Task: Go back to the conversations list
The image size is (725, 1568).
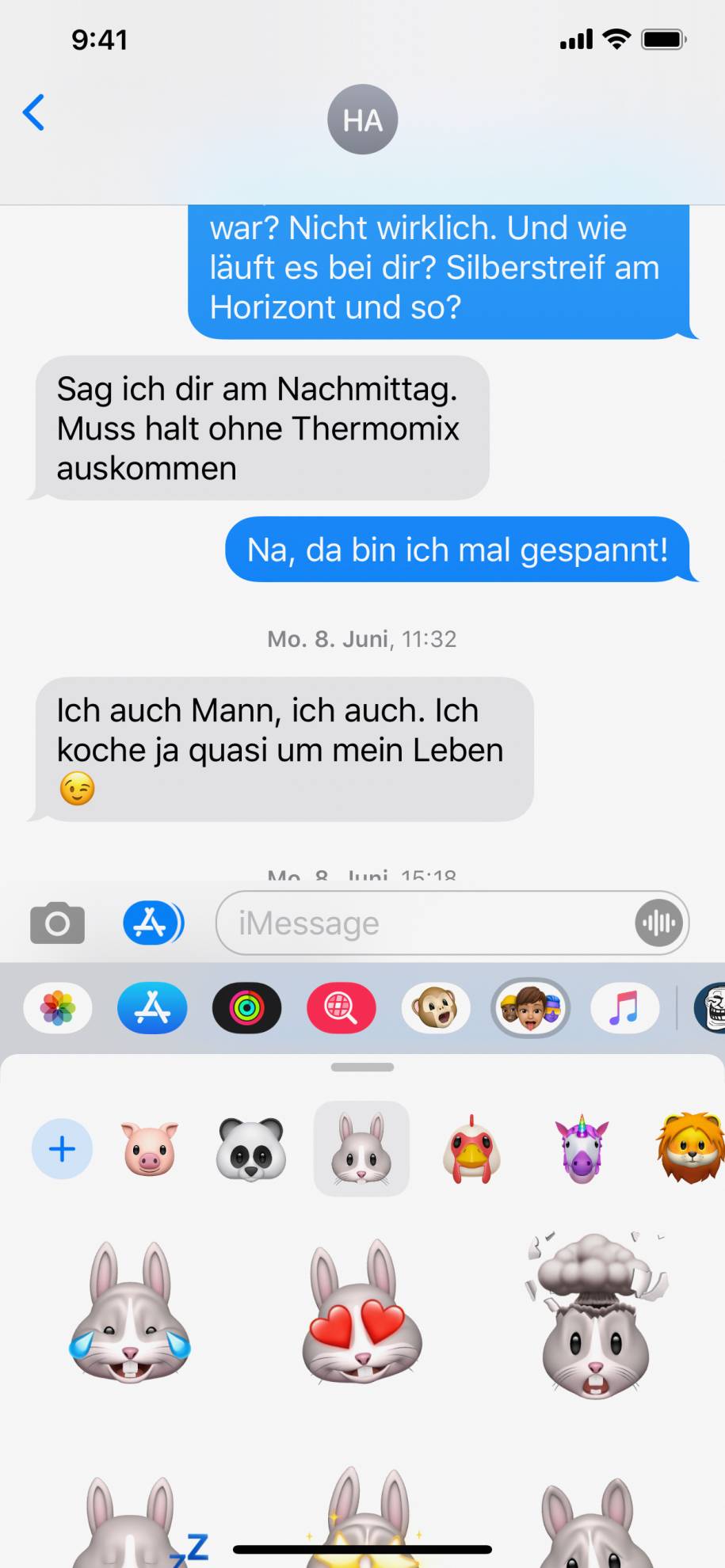Action: pyautogui.click(x=34, y=112)
